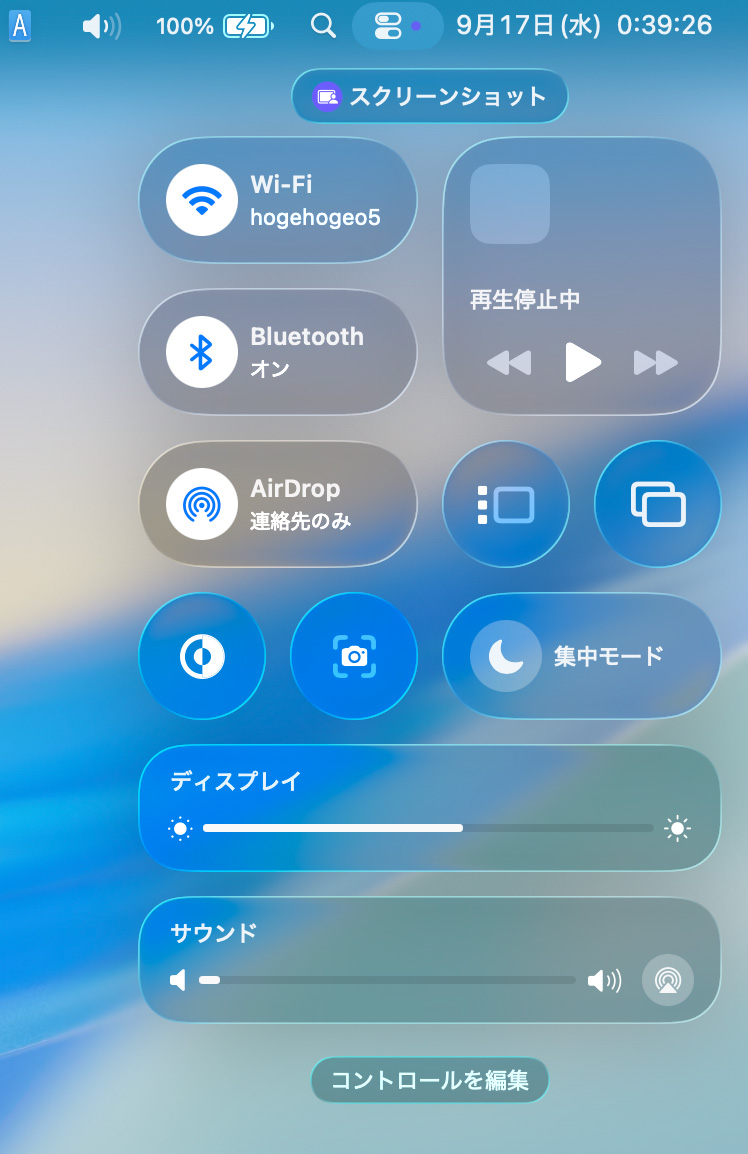Open the media artwork thumbnail
The height and width of the screenshot is (1154, 748).
click(510, 204)
